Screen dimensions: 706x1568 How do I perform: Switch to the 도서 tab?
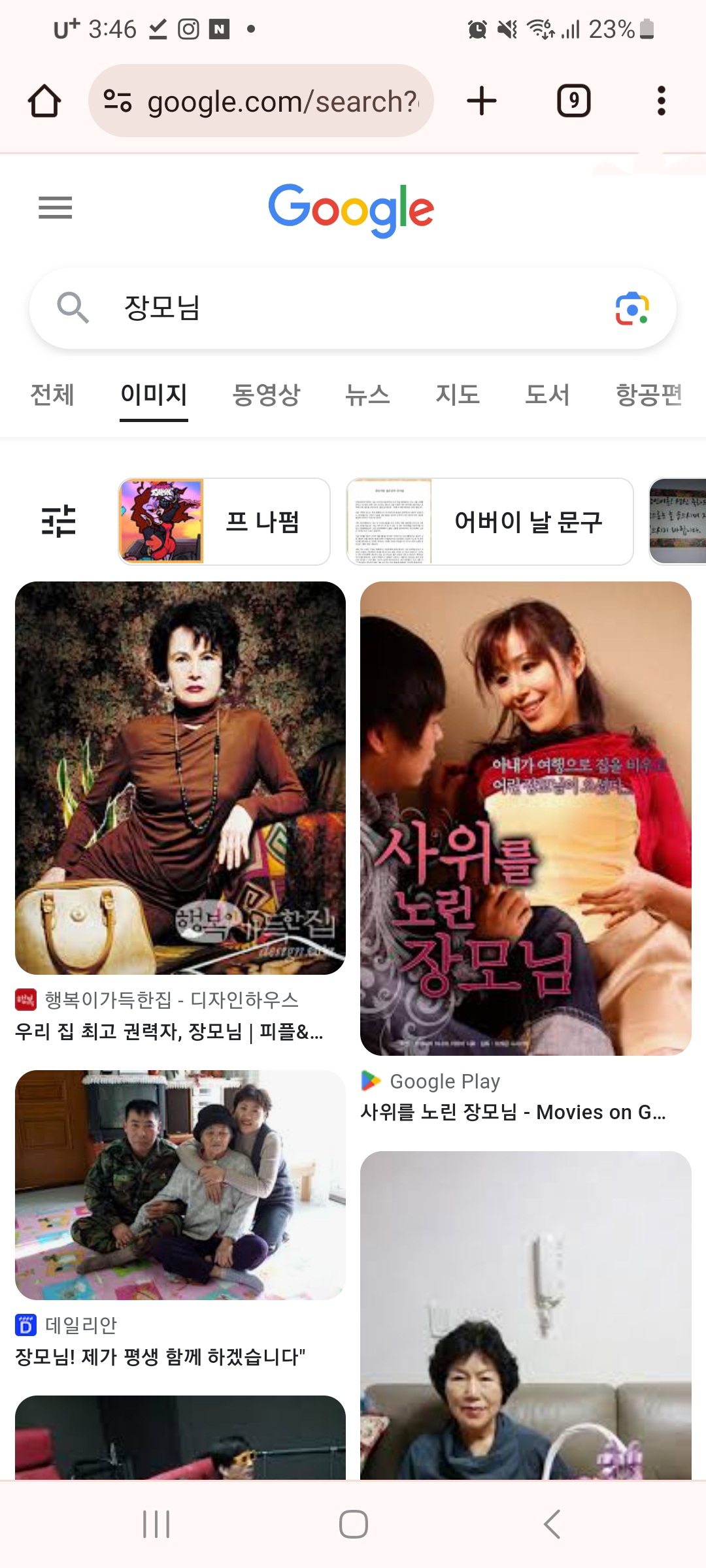click(547, 395)
